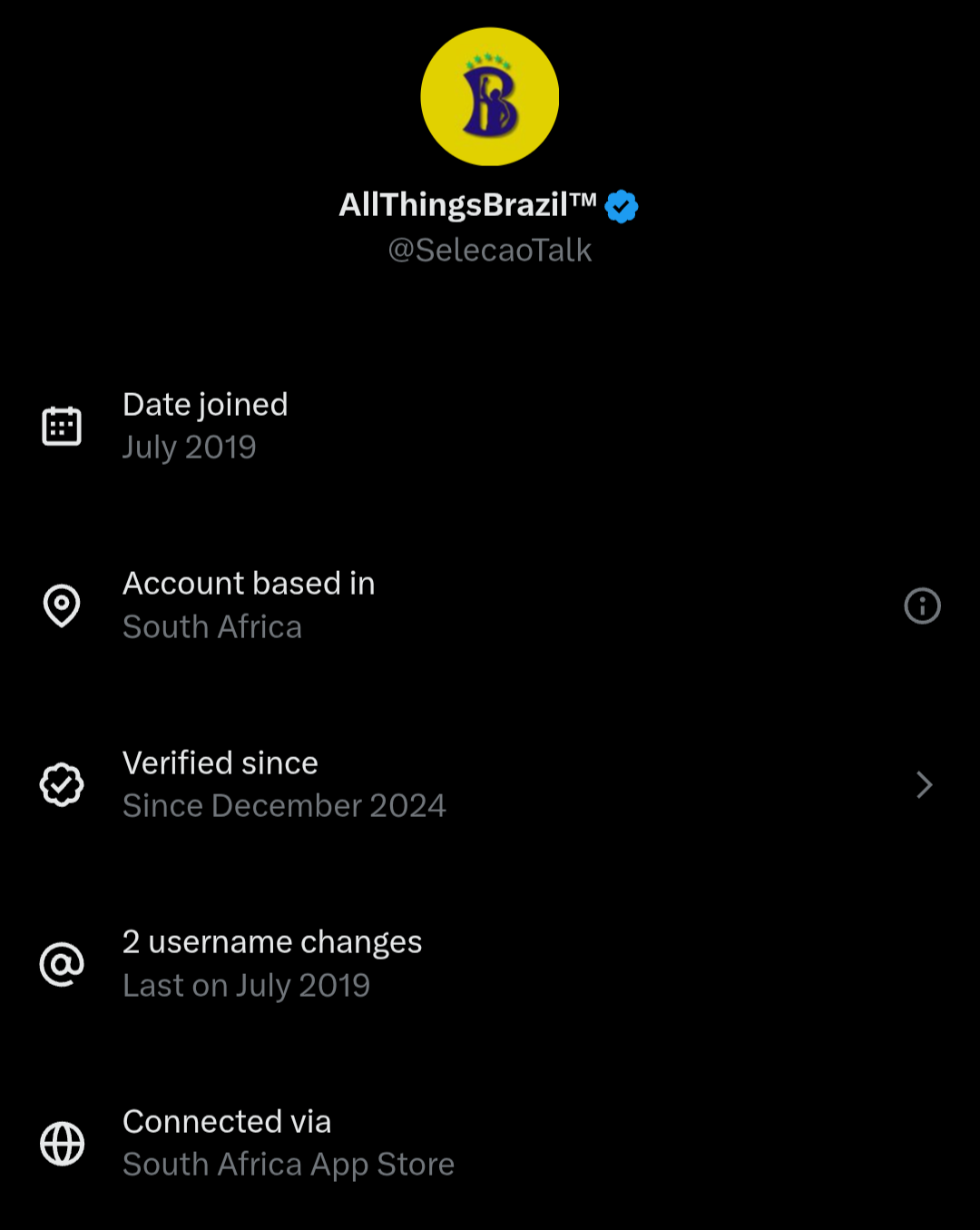Open the info icon beside Account based in
This screenshot has height=1230, width=980.
(x=922, y=605)
